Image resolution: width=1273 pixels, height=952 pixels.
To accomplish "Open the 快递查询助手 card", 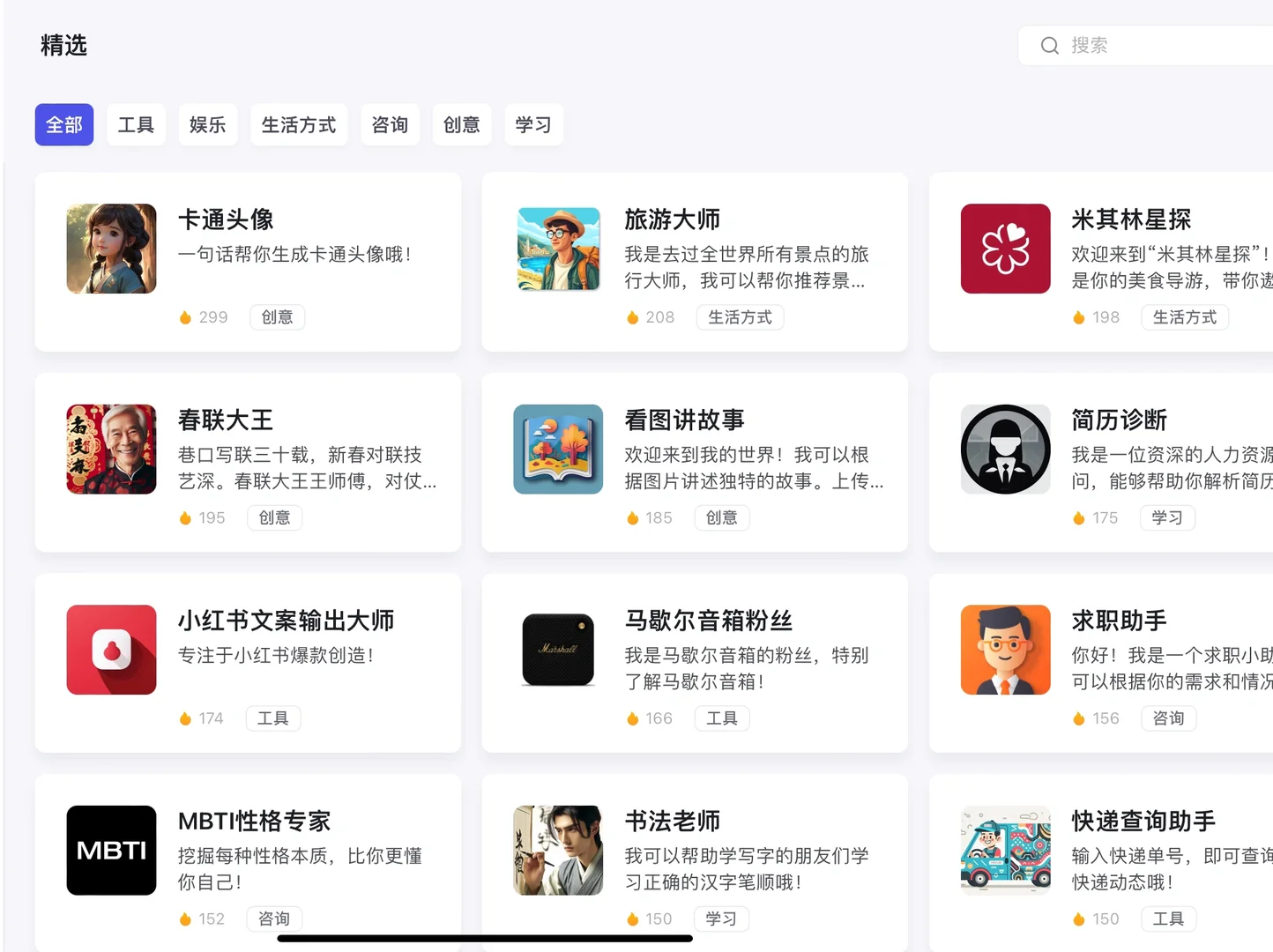I will (1101, 863).
